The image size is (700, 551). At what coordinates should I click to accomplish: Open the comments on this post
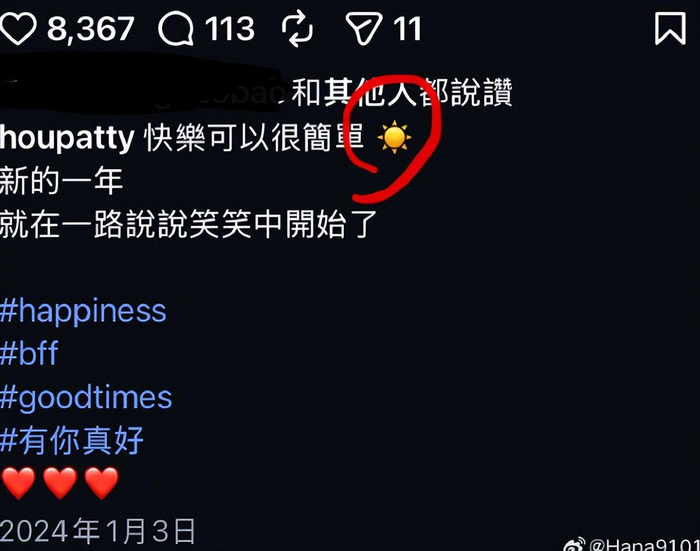(x=177, y=28)
